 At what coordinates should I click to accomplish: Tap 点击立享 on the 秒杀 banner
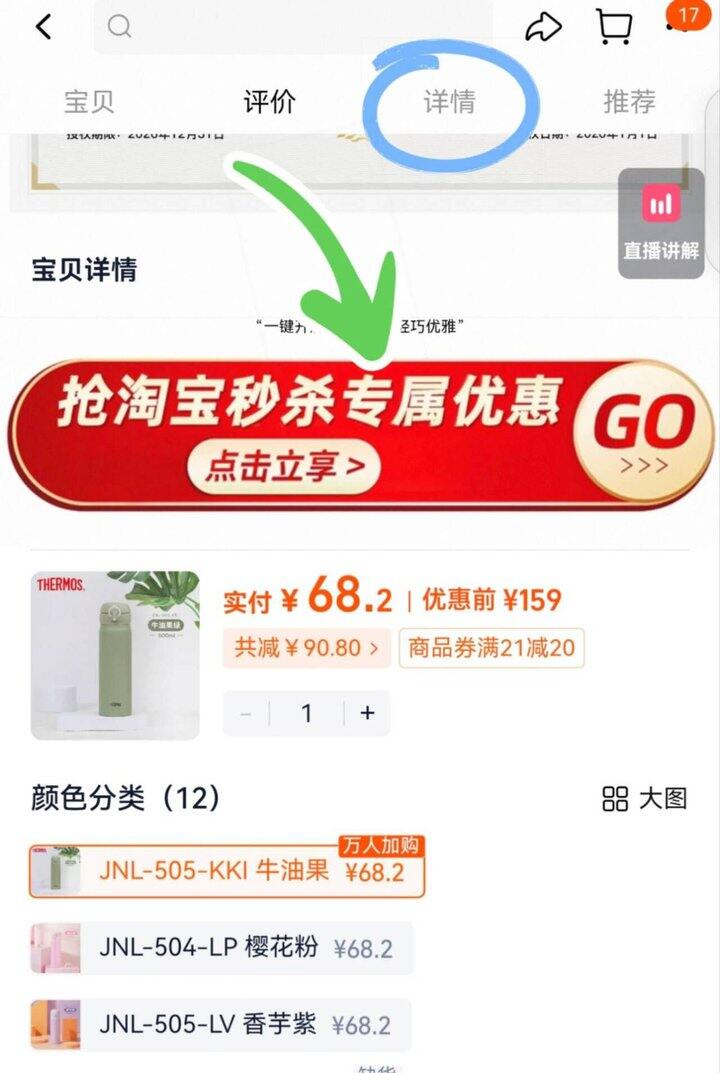(x=283, y=466)
